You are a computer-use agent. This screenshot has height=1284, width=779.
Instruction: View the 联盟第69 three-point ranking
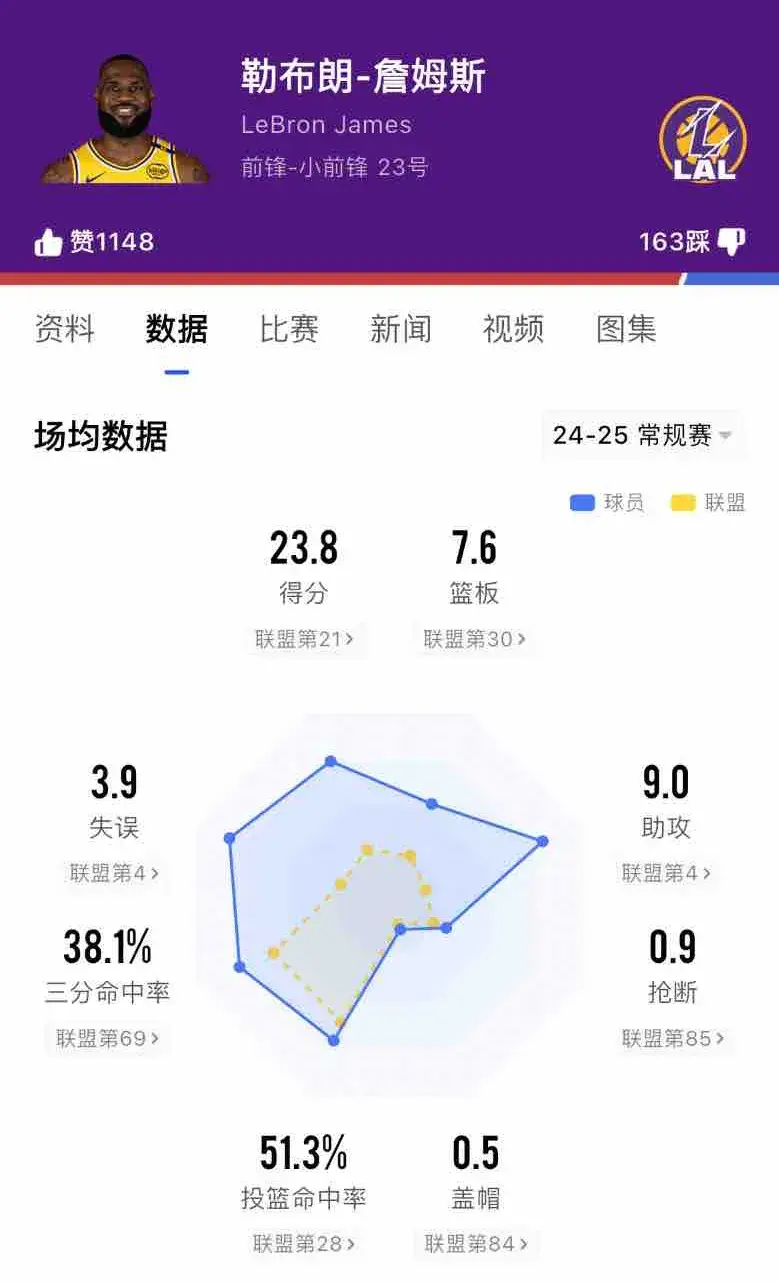click(108, 1038)
